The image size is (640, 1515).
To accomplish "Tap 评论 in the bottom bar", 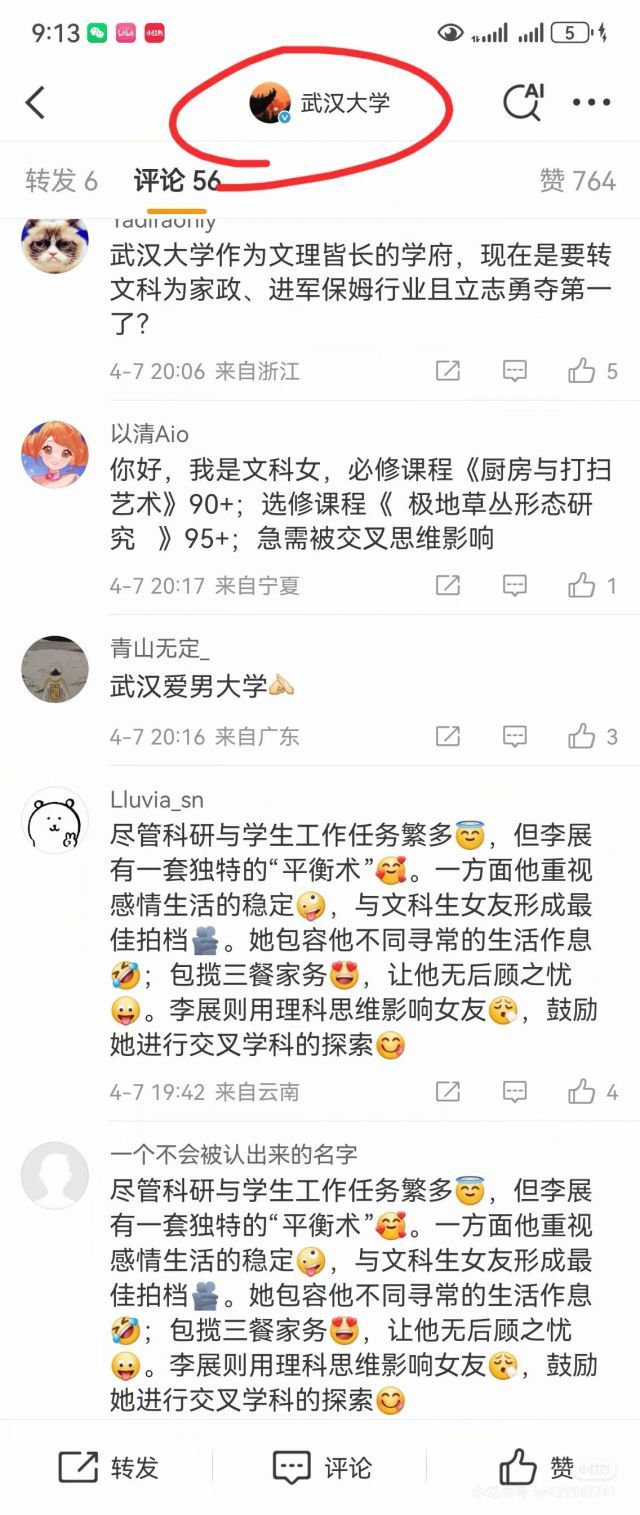I will tap(322, 1467).
